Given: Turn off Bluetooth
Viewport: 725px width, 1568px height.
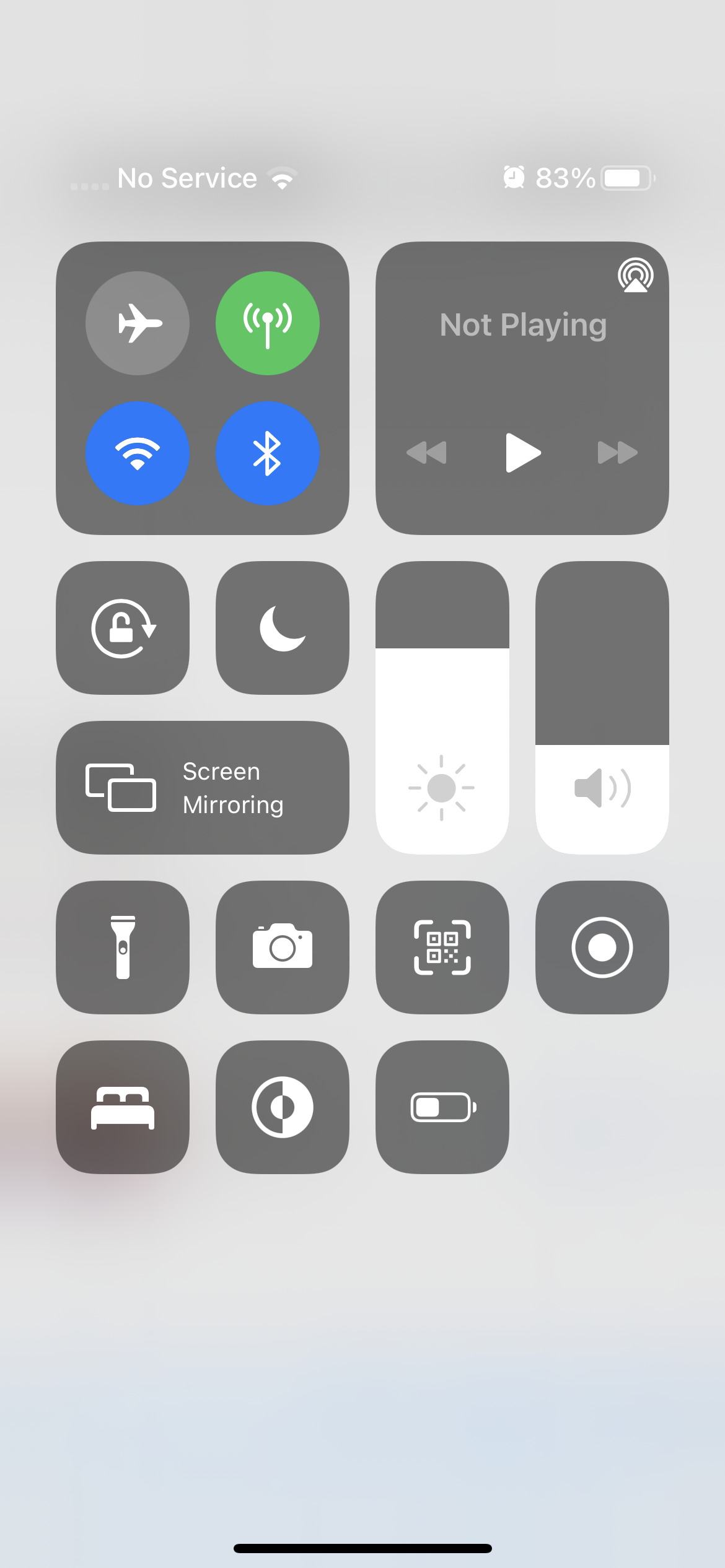Looking at the screenshot, I should tap(268, 453).
